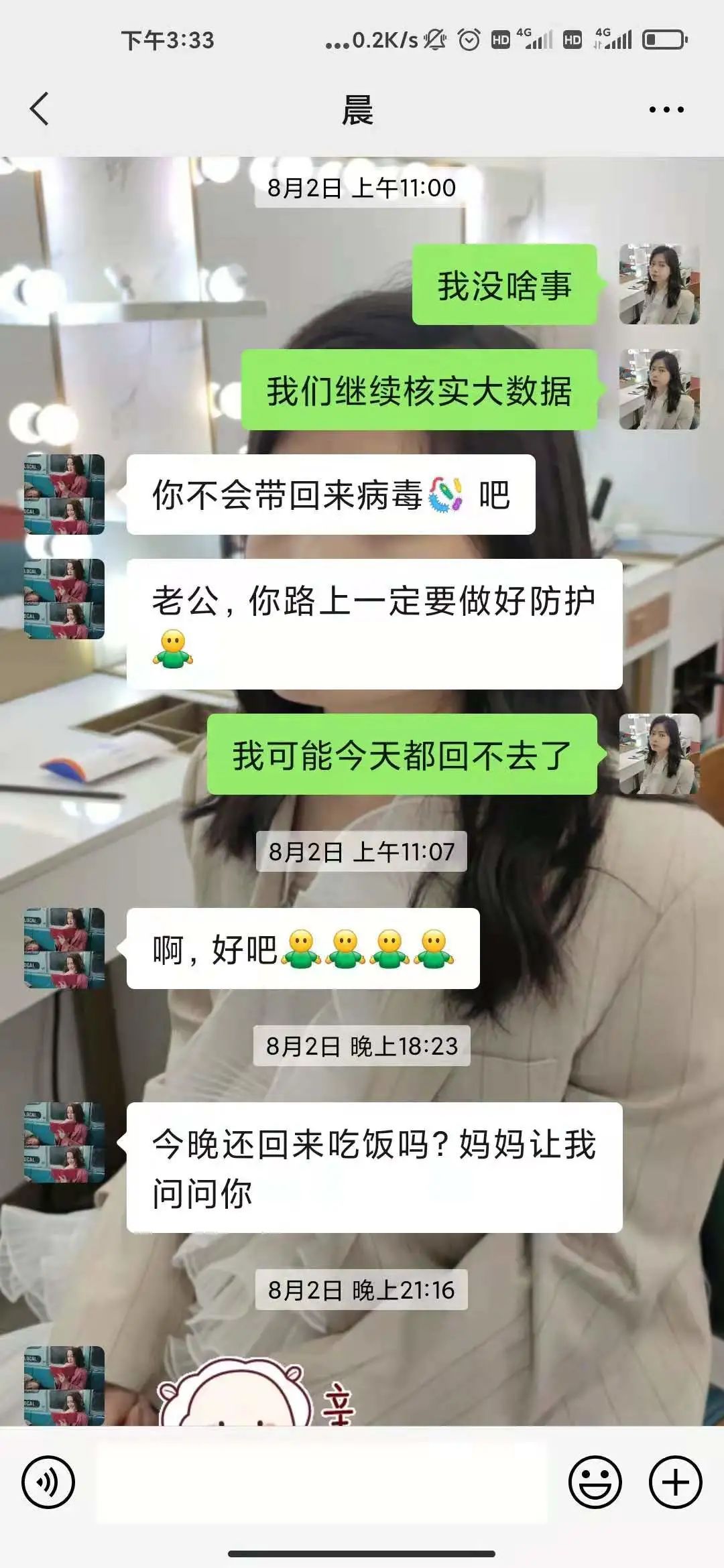Tap the message text field
724x1568 pixels.
pyautogui.click(x=322, y=1482)
